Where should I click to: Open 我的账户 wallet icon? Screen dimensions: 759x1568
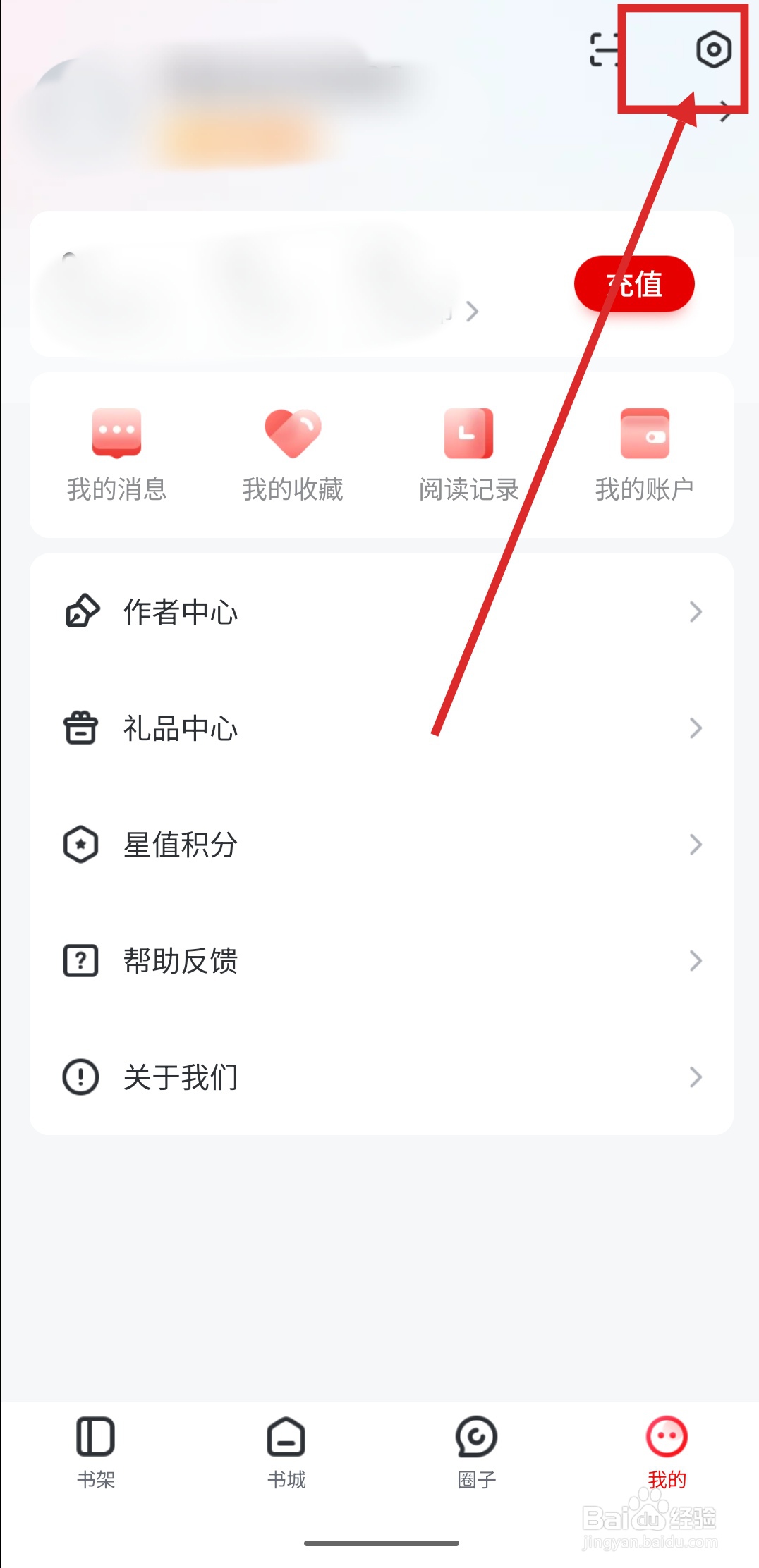(643, 434)
